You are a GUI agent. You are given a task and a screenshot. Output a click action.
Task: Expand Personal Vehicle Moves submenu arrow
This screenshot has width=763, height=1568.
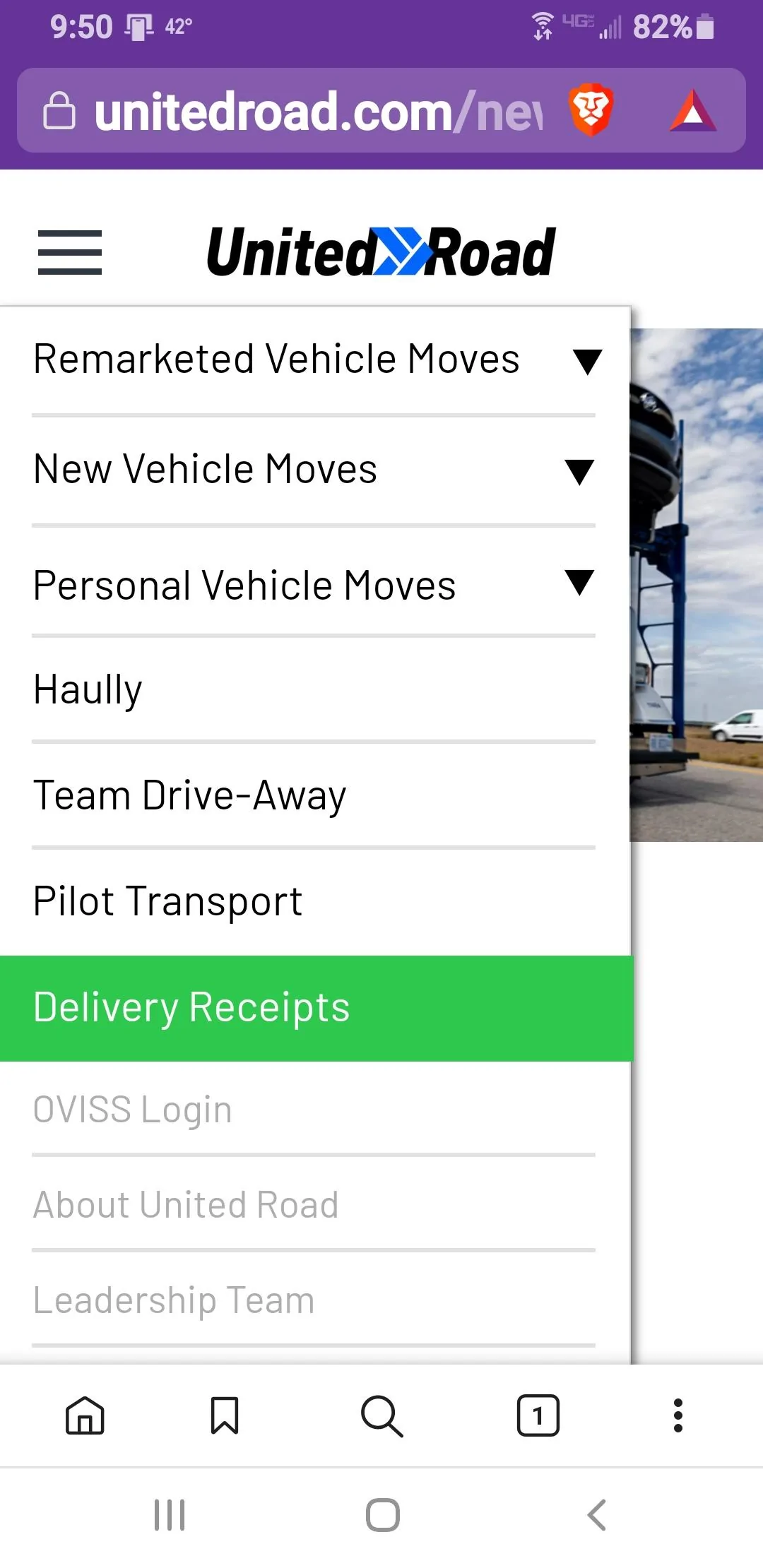579,582
